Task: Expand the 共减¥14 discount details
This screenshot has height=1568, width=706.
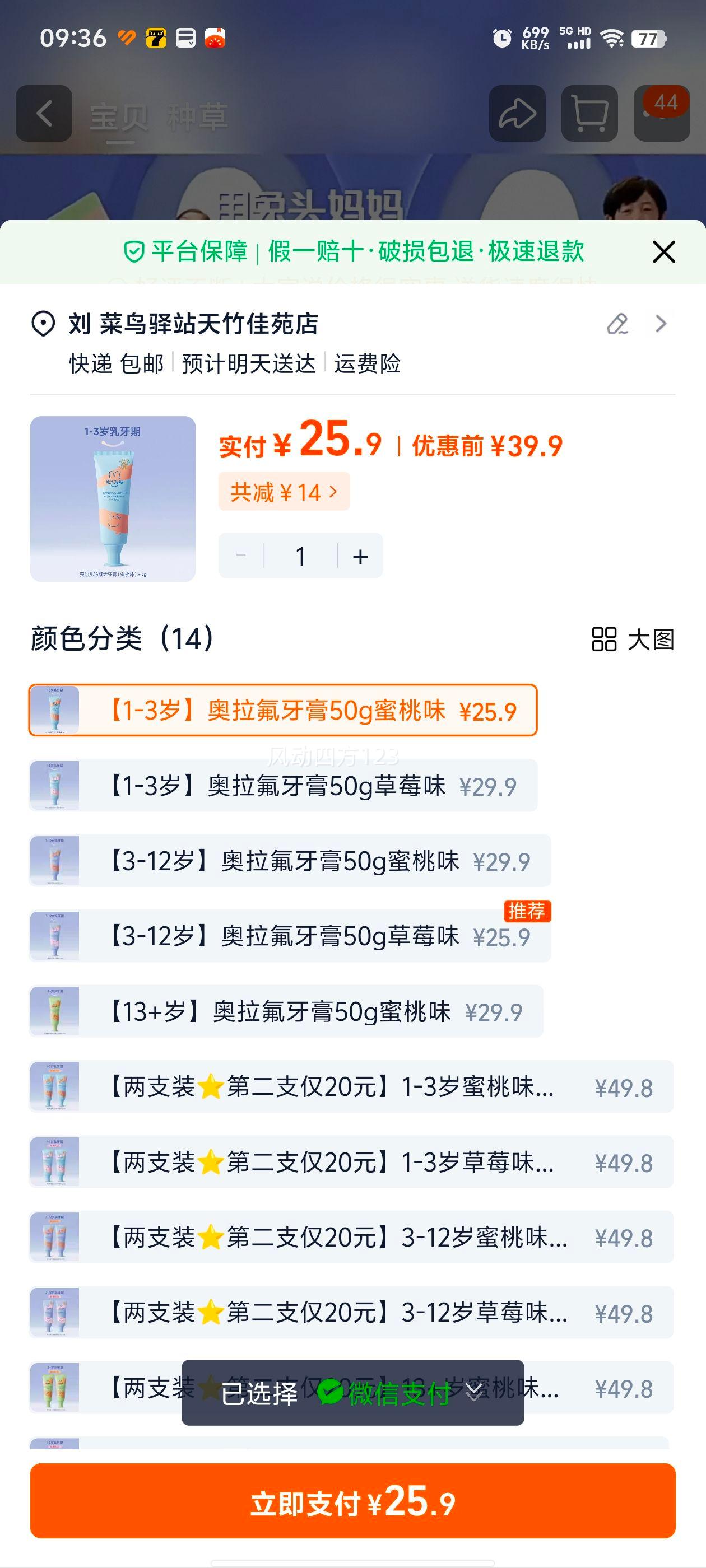Action: pos(284,492)
